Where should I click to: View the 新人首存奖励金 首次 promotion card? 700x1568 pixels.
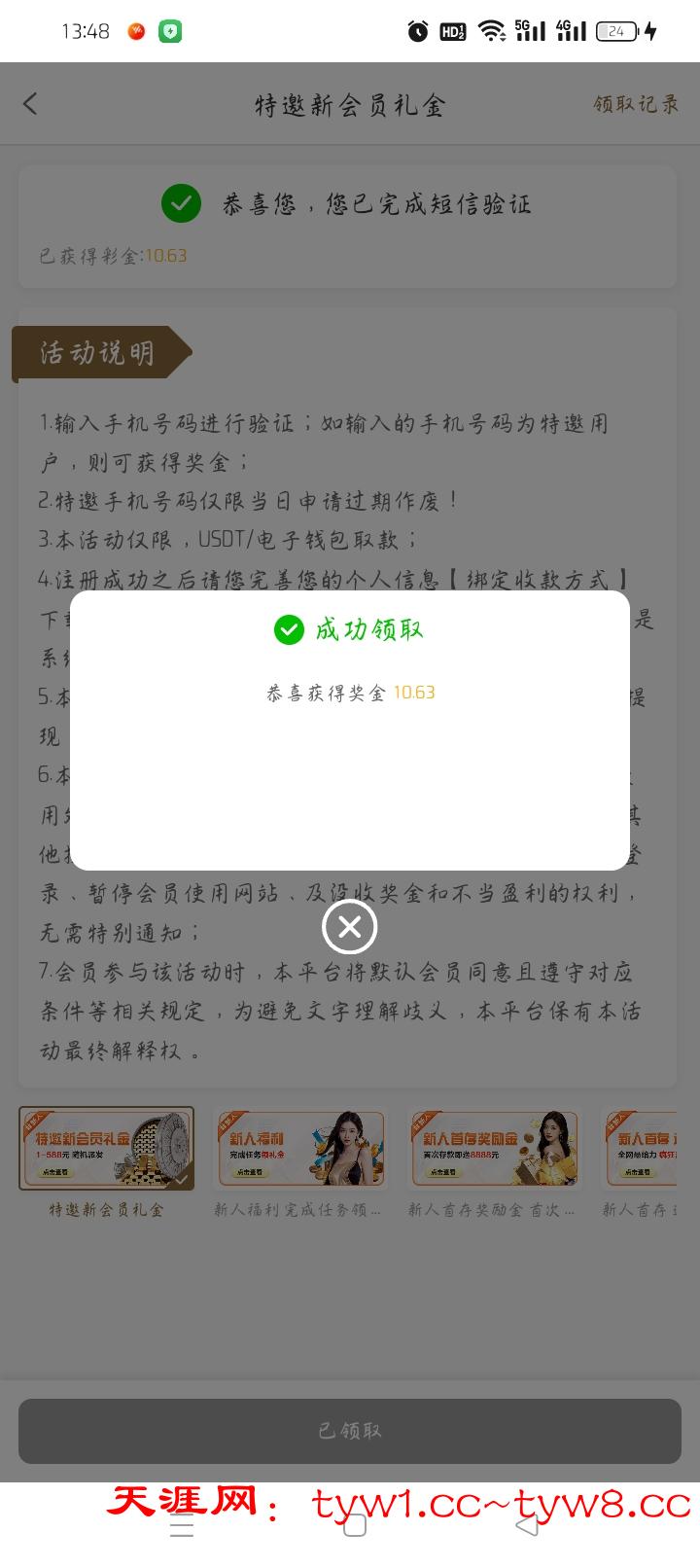(494, 1149)
